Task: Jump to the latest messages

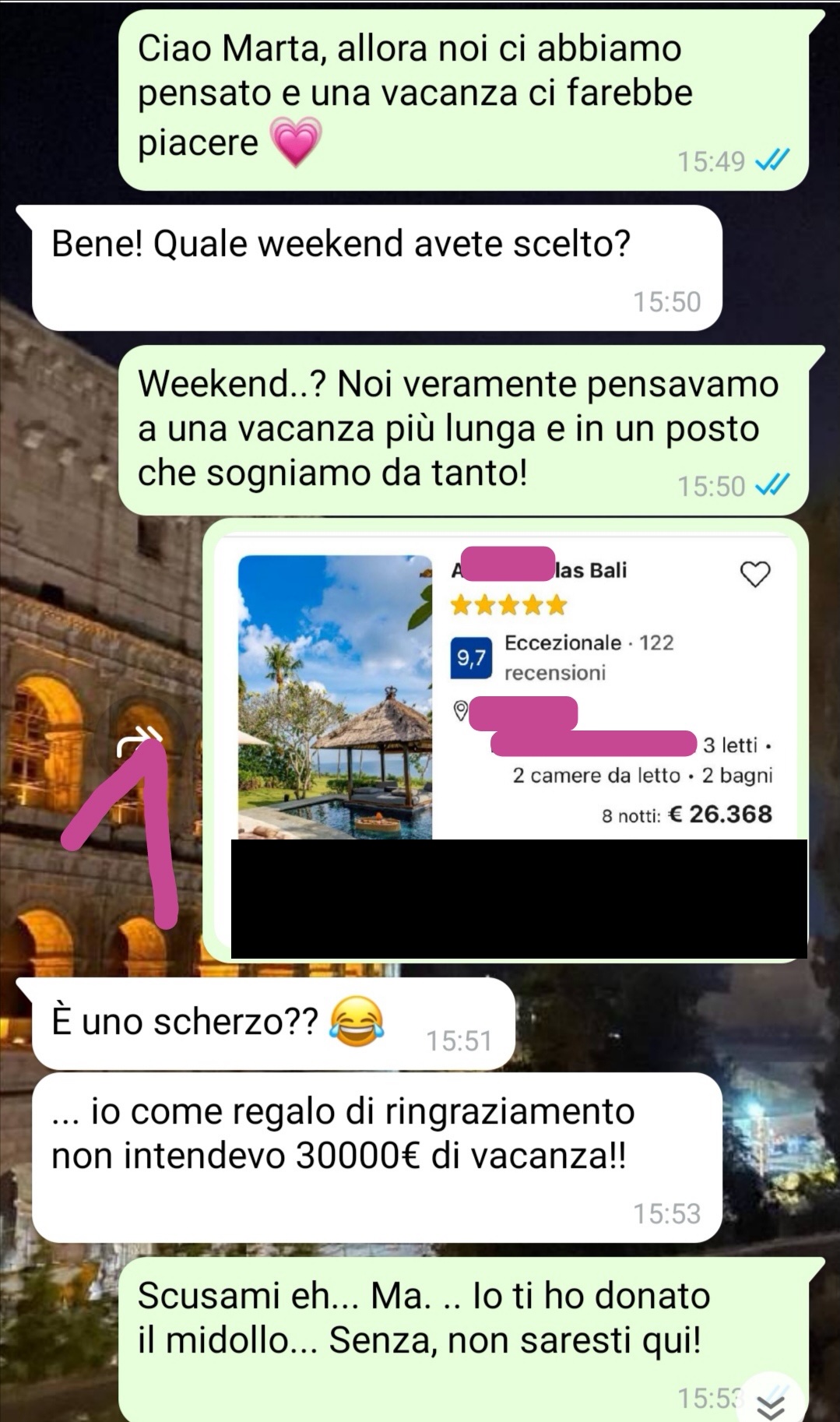Action: (x=771, y=1401)
